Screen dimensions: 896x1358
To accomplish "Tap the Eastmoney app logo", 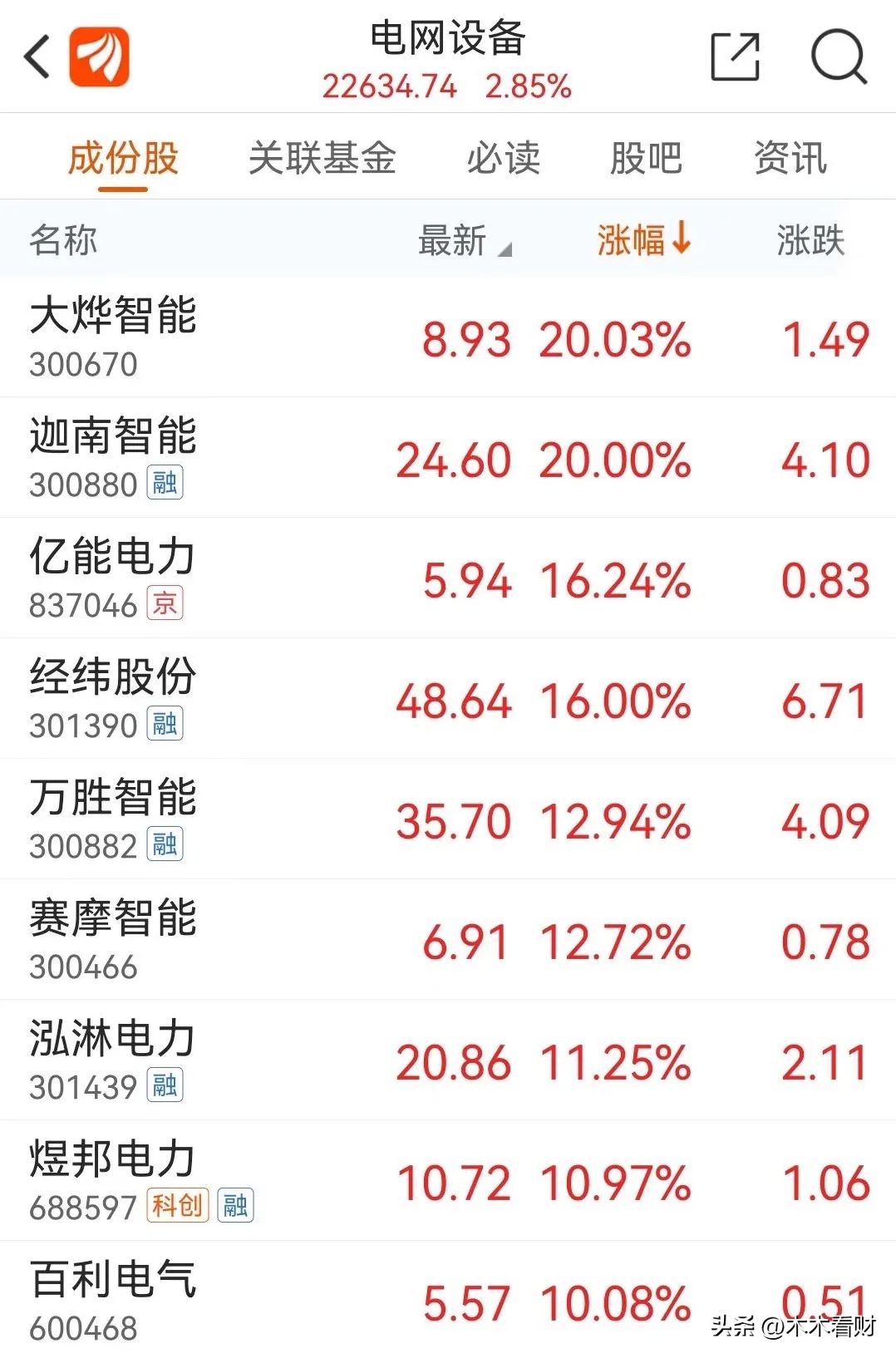I will pos(99,57).
